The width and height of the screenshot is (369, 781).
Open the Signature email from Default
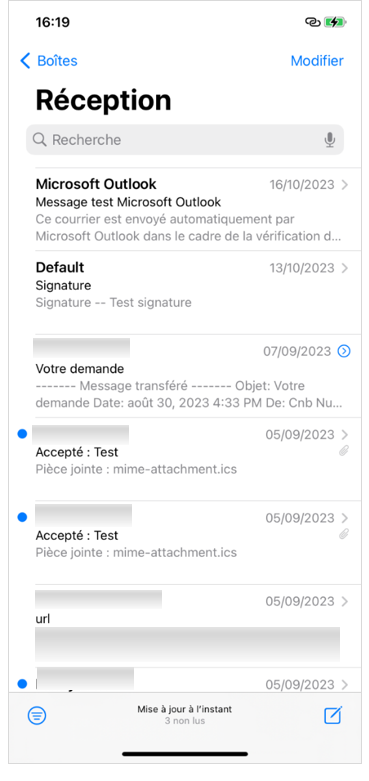point(198,293)
